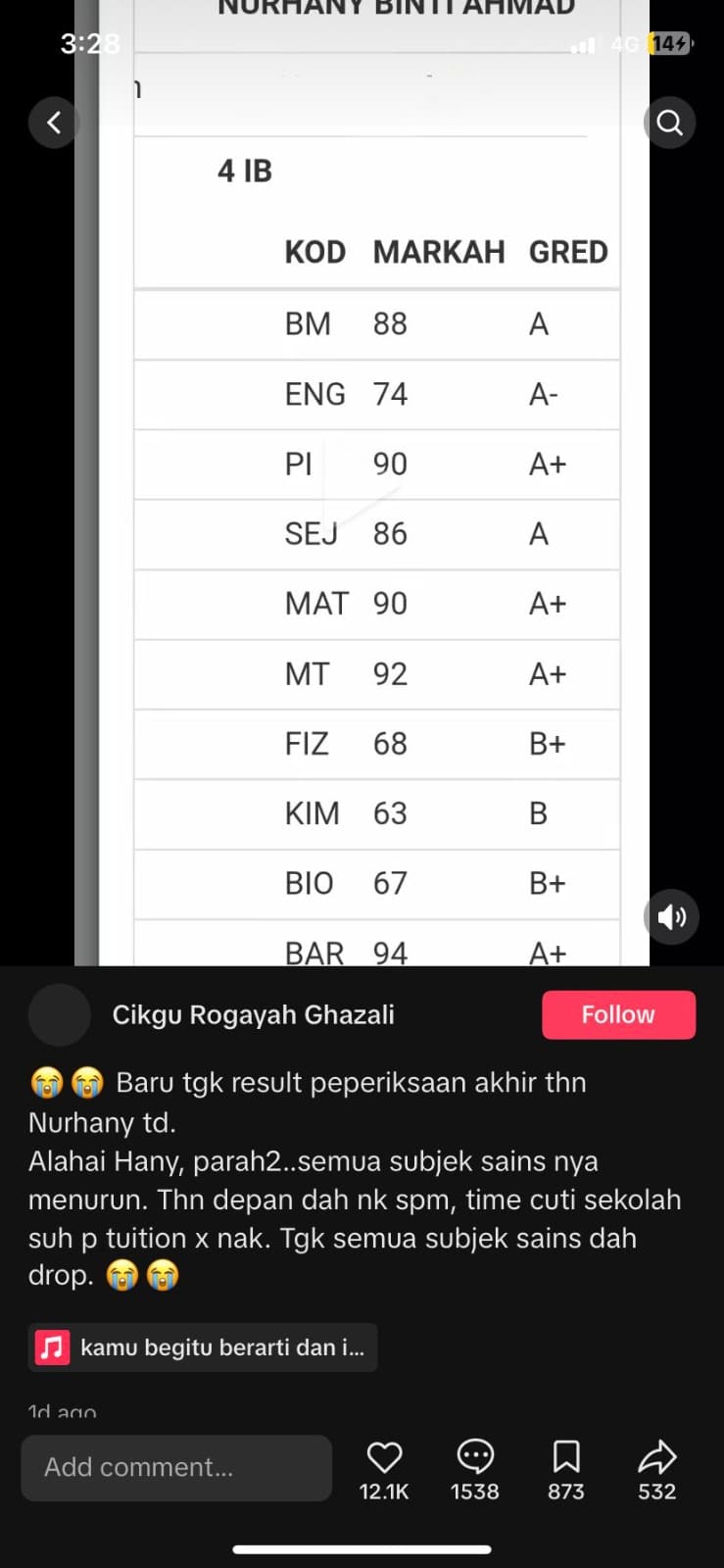Viewport: 724px width, 1568px height.
Task: Tap the share count showing 532
Action: 656,1492
